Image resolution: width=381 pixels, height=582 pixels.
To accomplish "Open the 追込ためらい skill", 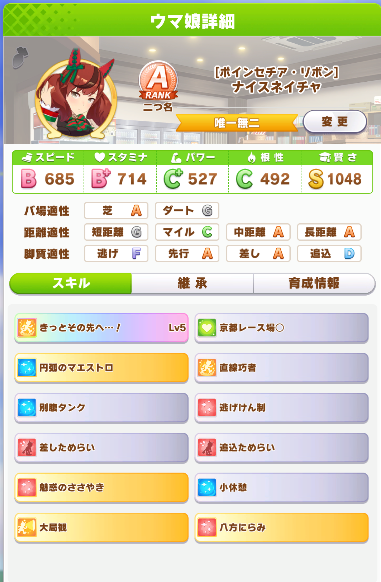I will (x=281, y=448).
